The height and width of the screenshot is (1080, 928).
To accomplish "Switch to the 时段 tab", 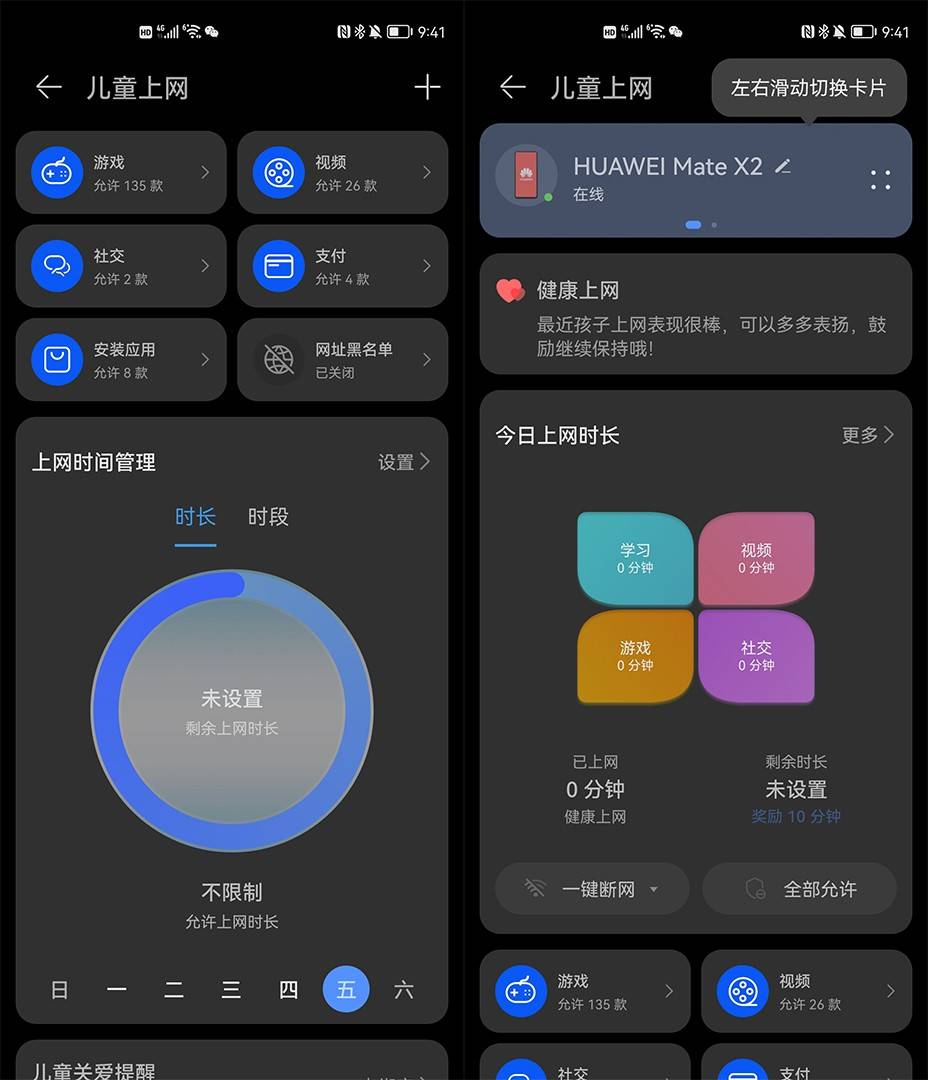I will tap(268, 517).
